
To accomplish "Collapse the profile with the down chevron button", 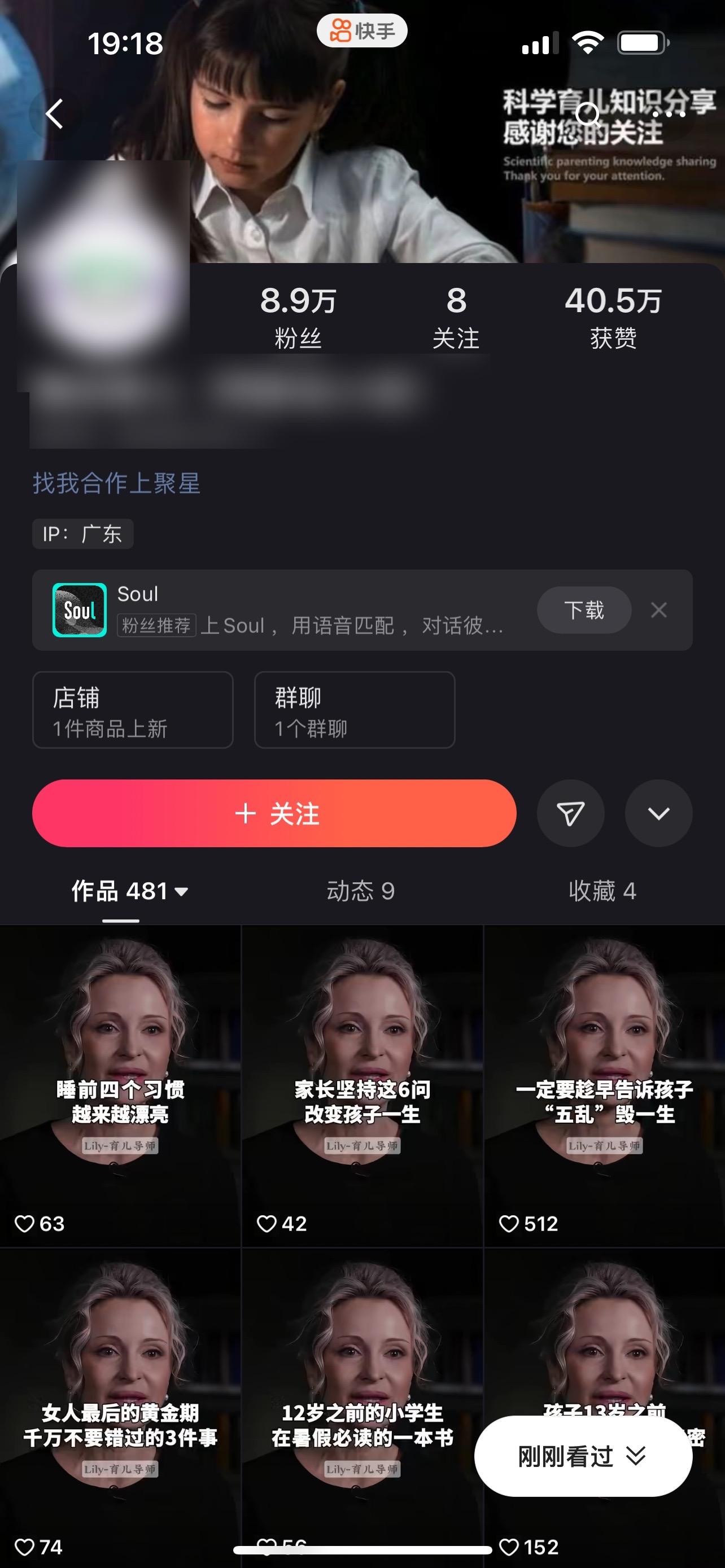I will tap(658, 813).
